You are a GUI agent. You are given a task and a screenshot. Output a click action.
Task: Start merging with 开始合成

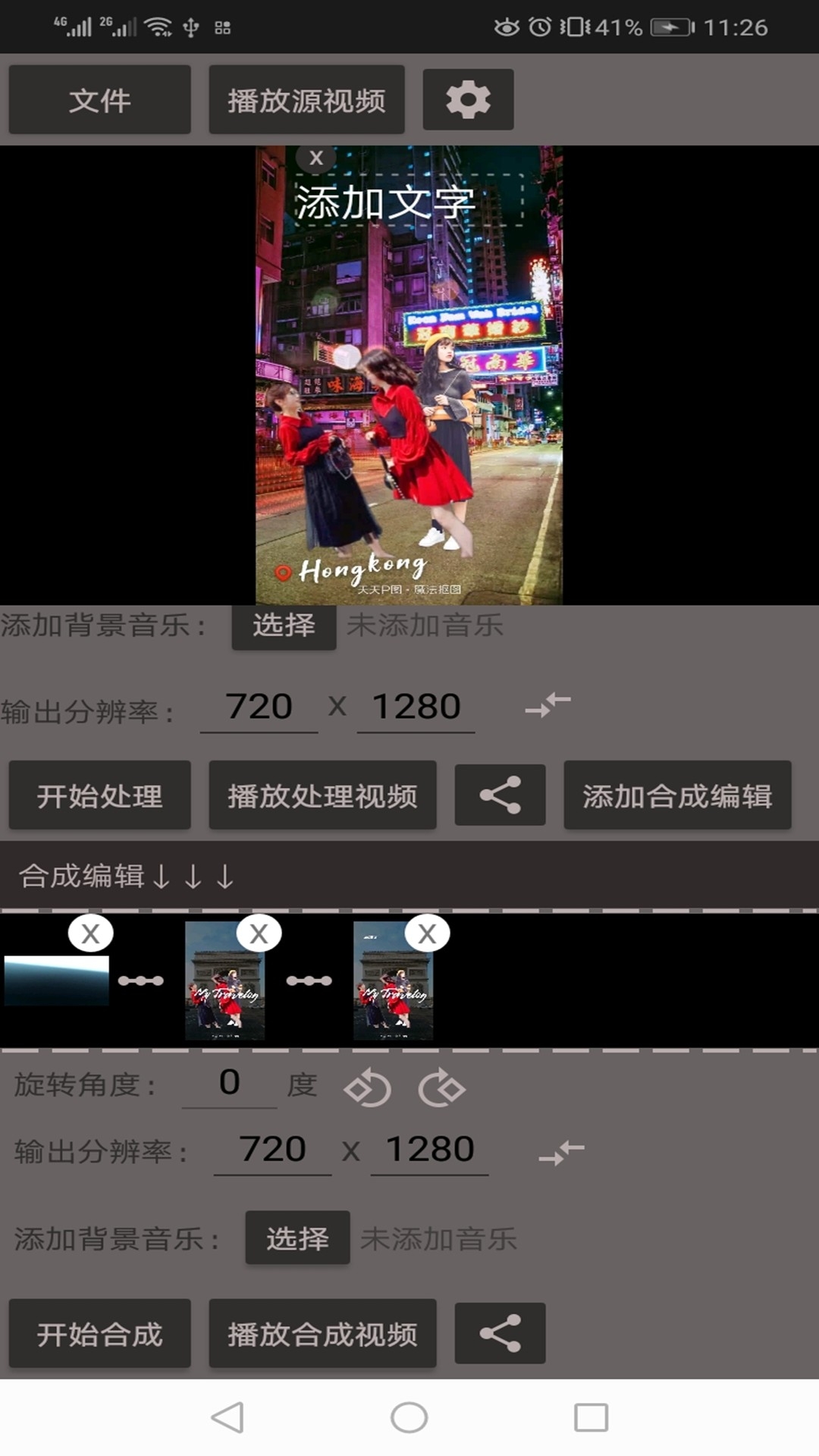click(x=99, y=1334)
